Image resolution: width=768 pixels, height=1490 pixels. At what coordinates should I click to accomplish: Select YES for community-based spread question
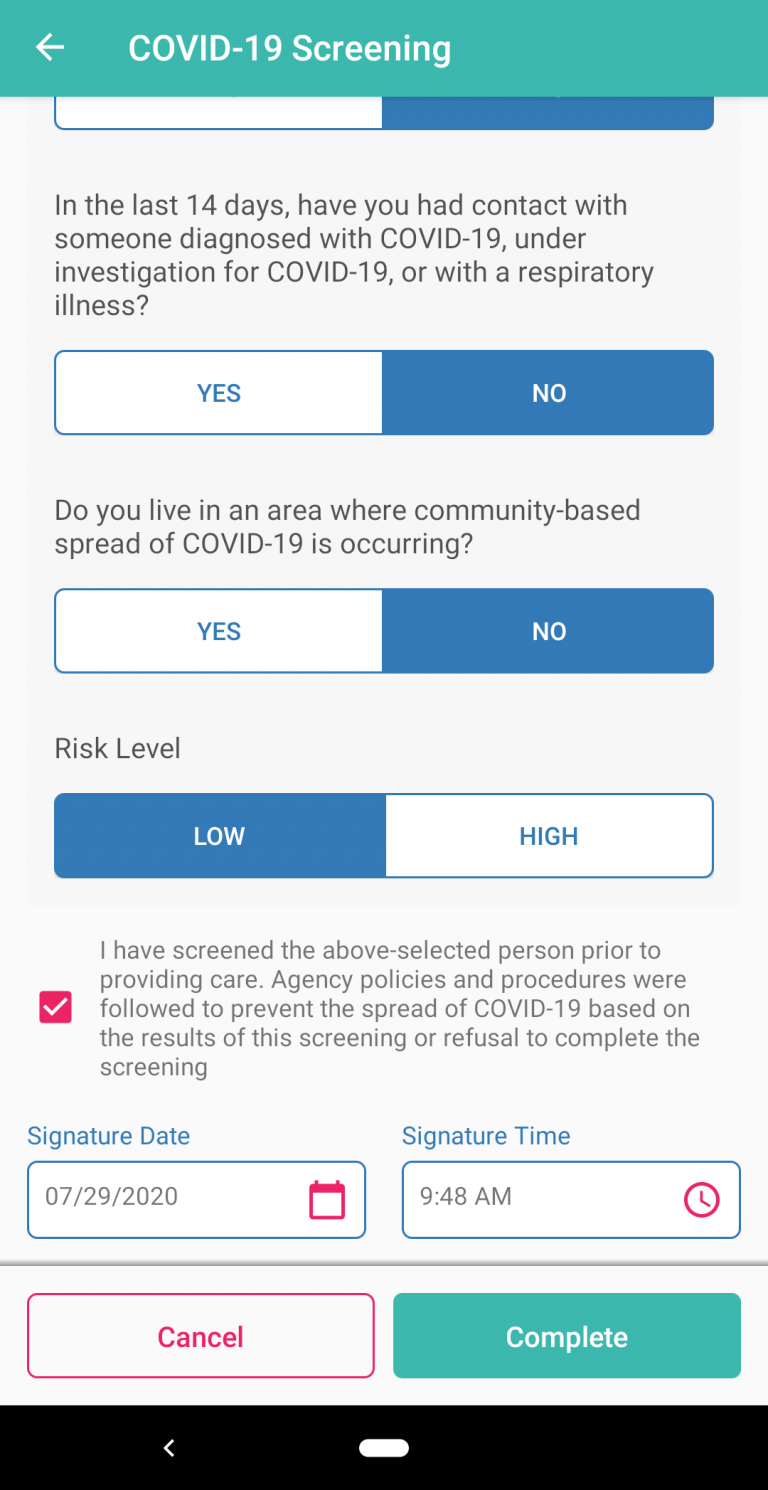coord(218,631)
